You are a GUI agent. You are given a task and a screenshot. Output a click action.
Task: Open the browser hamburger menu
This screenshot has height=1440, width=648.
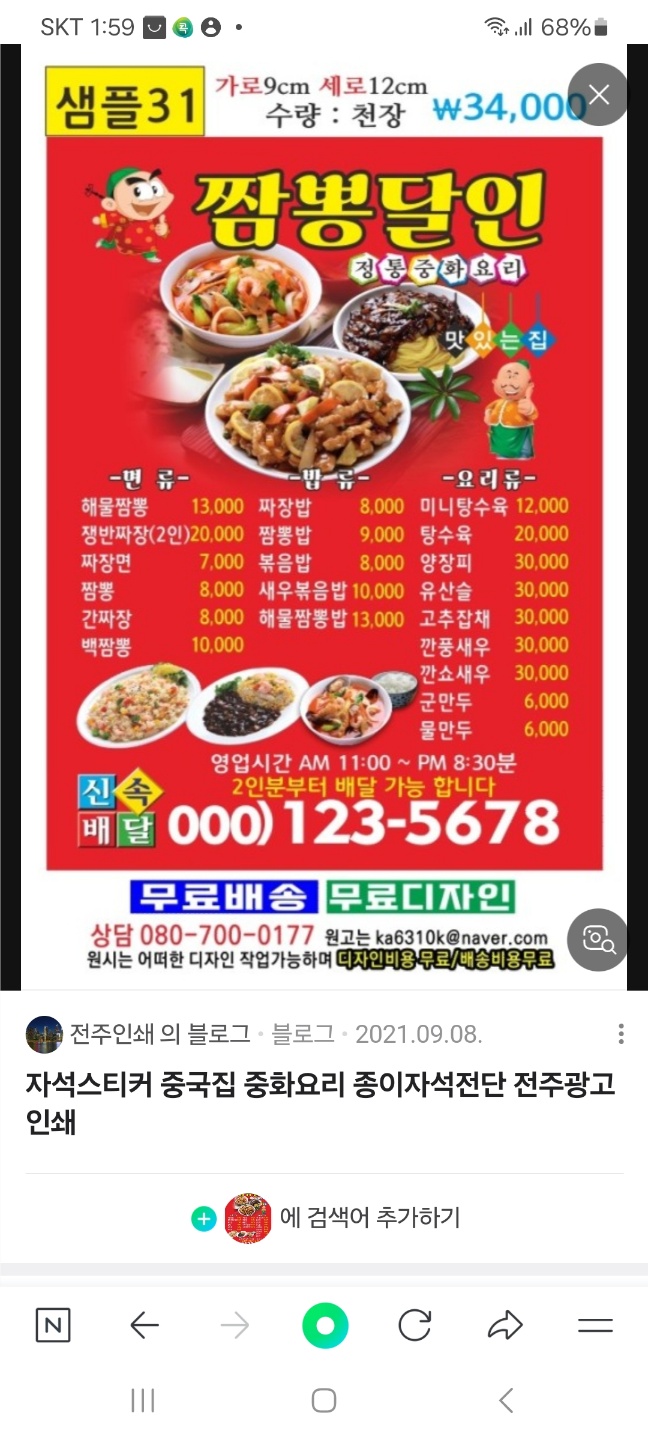(595, 1326)
